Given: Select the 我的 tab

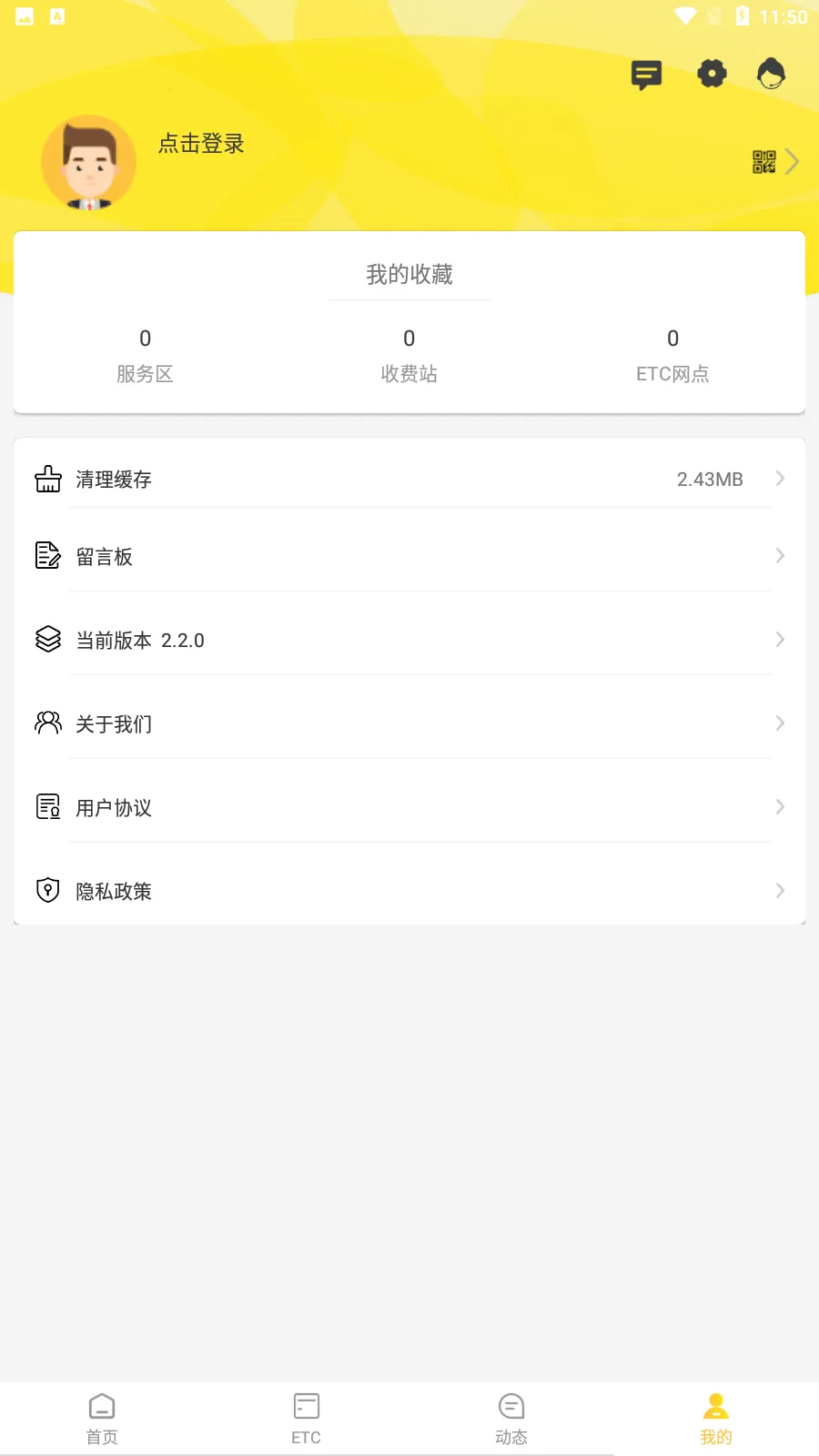Looking at the screenshot, I should coord(716,1417).
